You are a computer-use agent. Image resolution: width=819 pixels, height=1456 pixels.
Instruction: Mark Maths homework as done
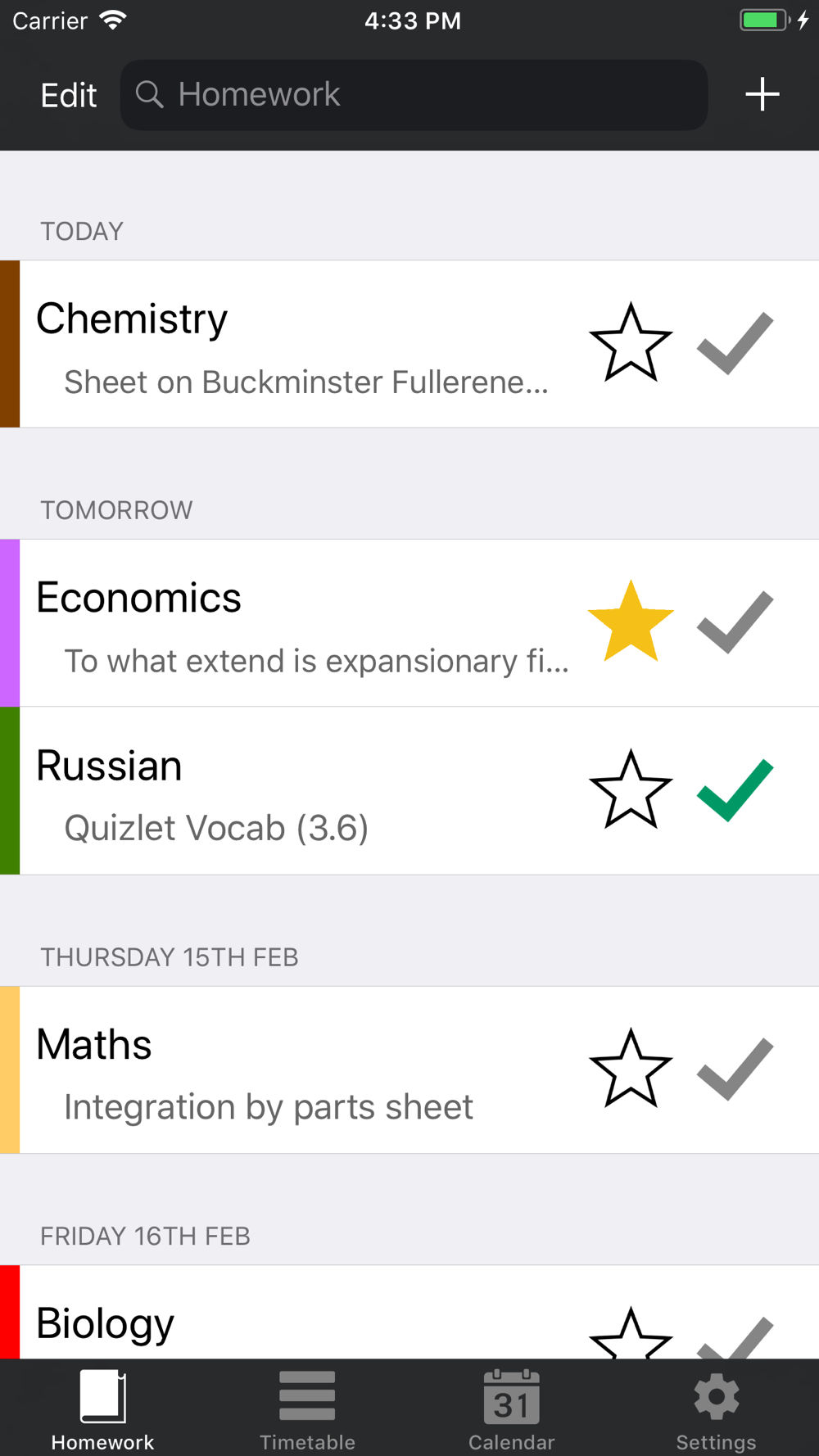pyautogui.click(x=735, y=1069)
